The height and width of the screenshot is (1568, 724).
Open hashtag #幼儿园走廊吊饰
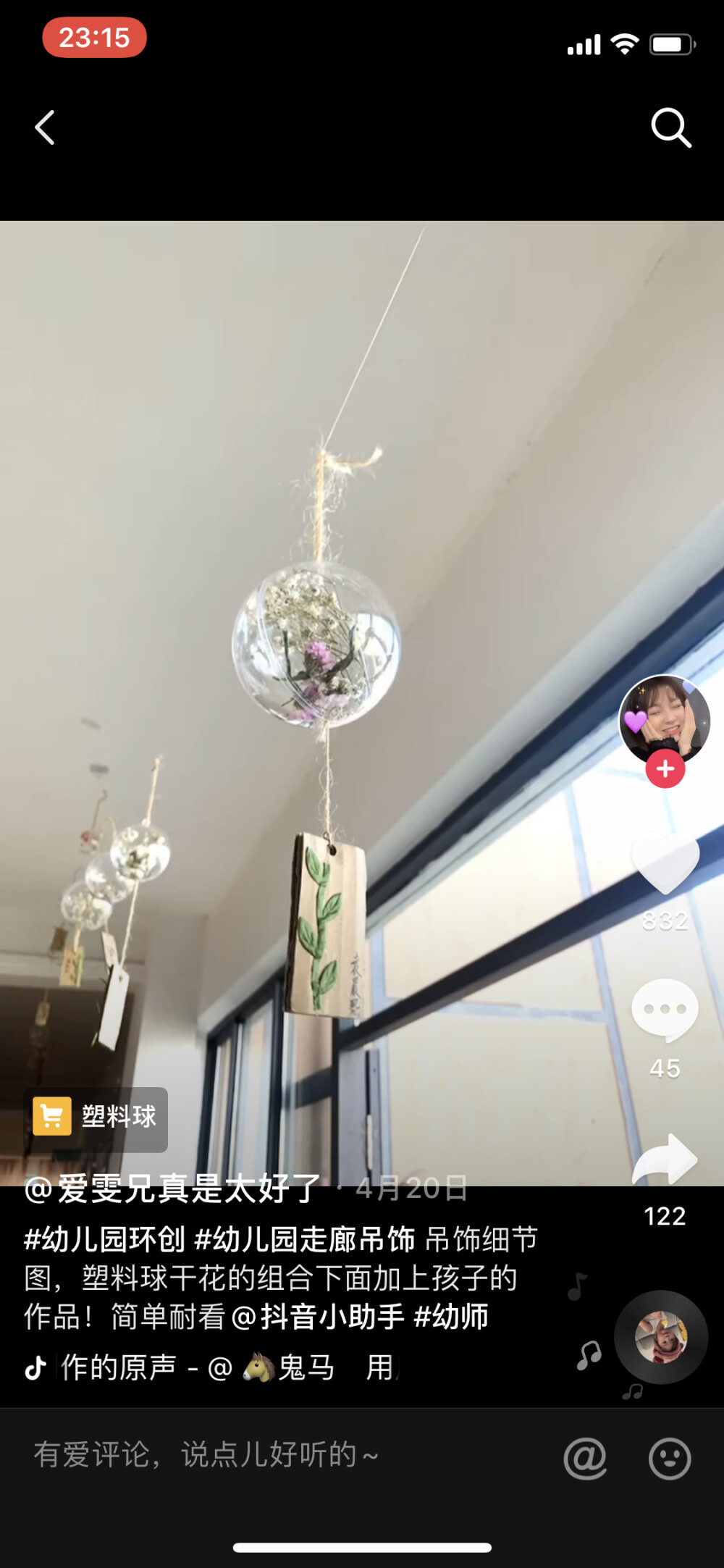(x=305, y=1240)
